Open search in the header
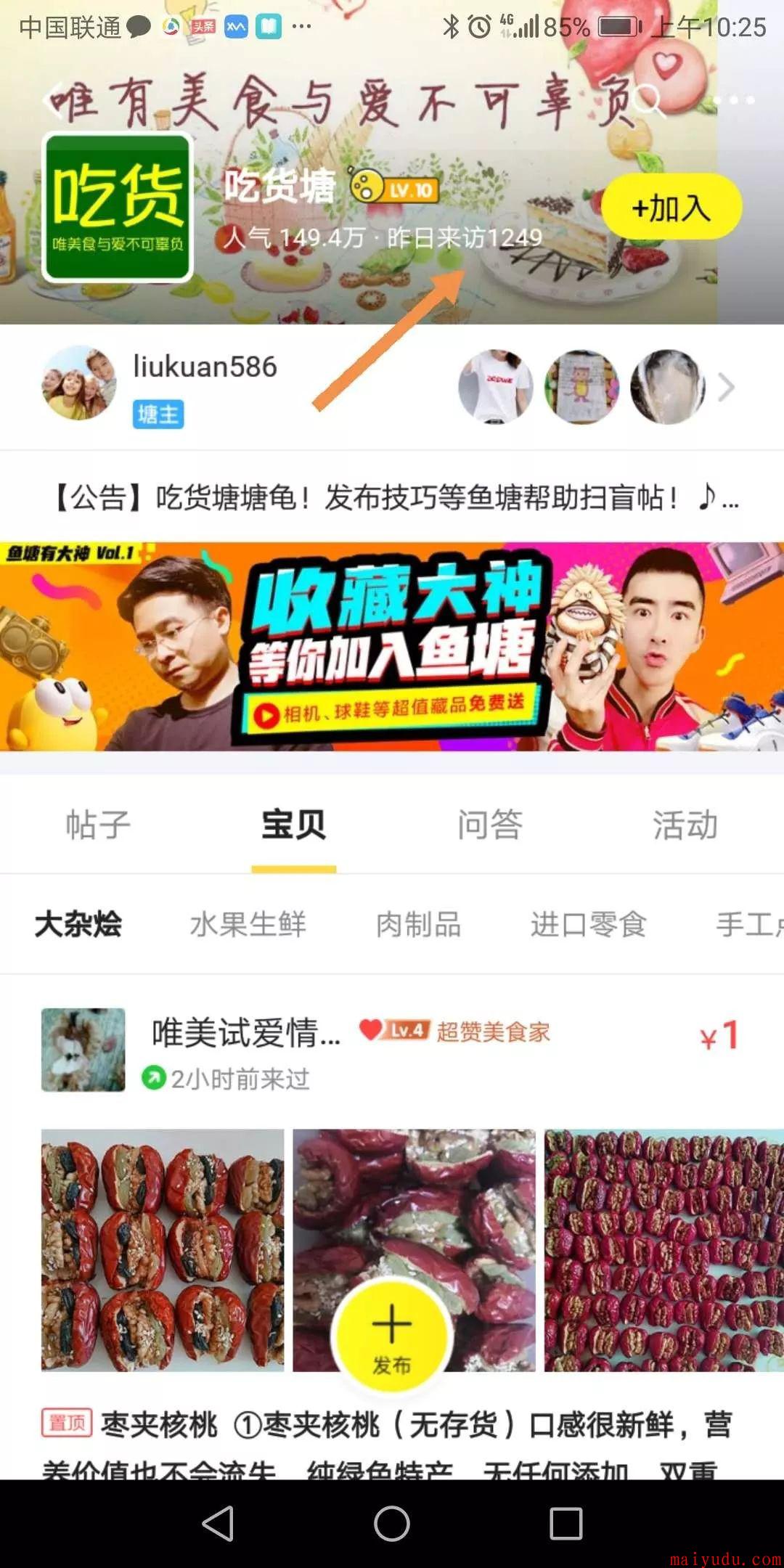Viewport: 784px width, 1568px height. coord(648,100)
